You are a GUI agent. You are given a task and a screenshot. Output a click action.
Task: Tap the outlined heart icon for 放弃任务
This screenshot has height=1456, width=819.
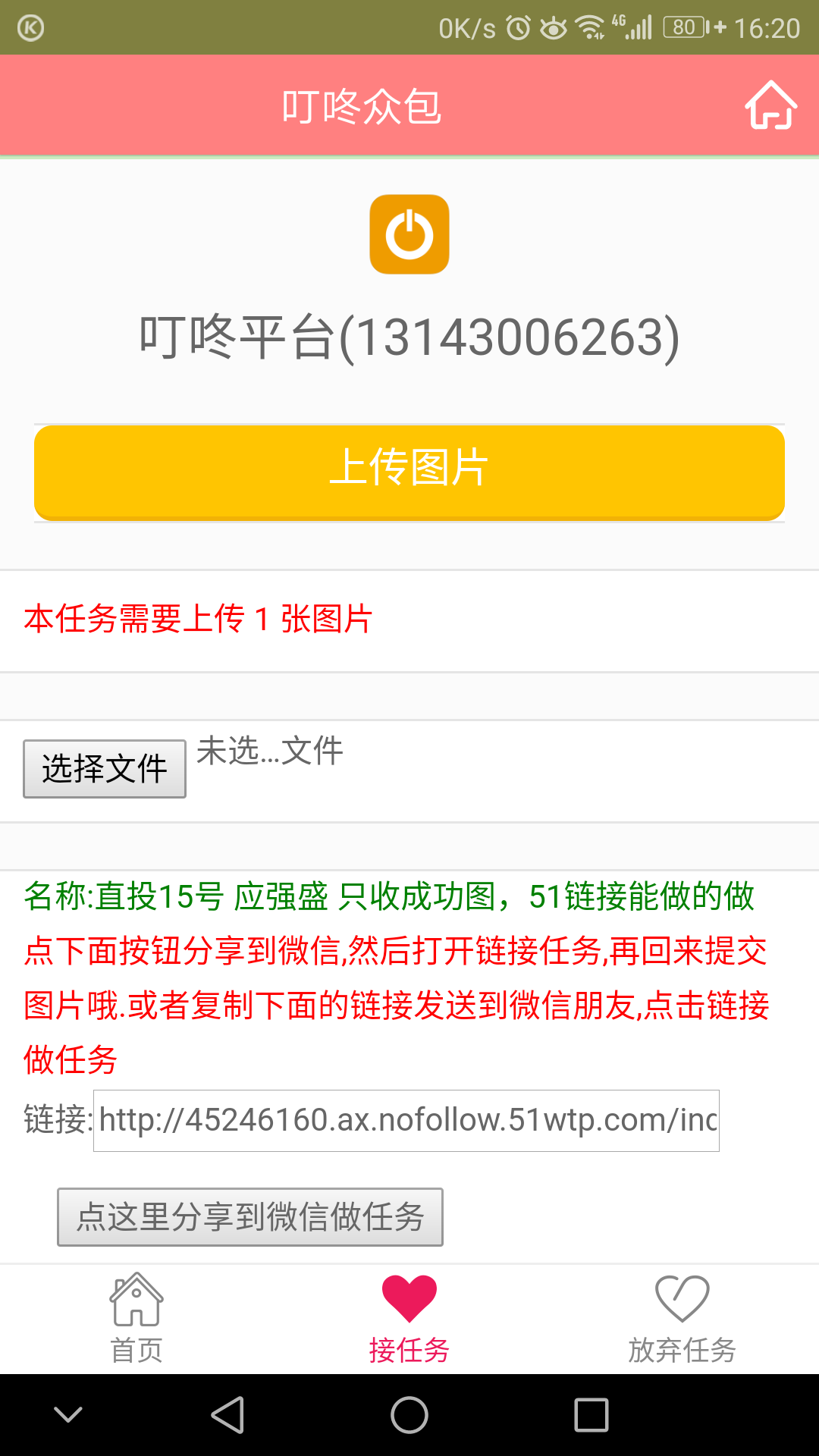click(682, 1298)
